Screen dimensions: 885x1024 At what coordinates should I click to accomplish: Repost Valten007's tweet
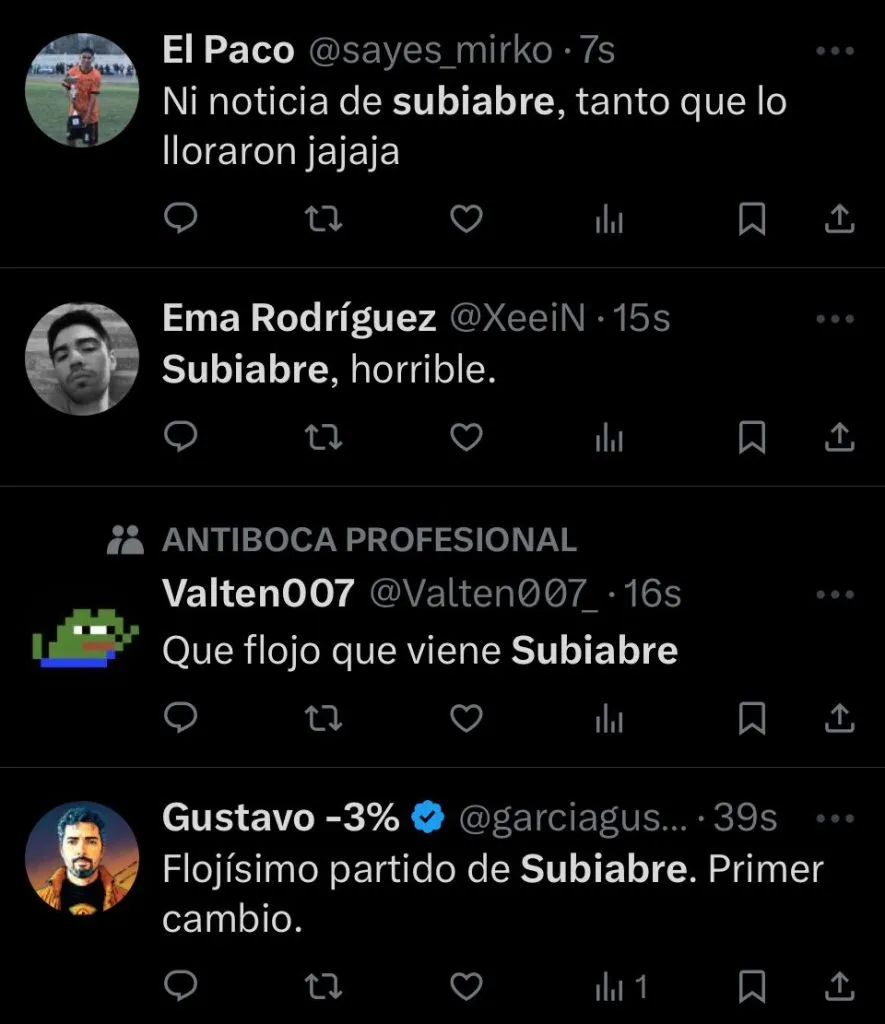[x=322, y=718]
